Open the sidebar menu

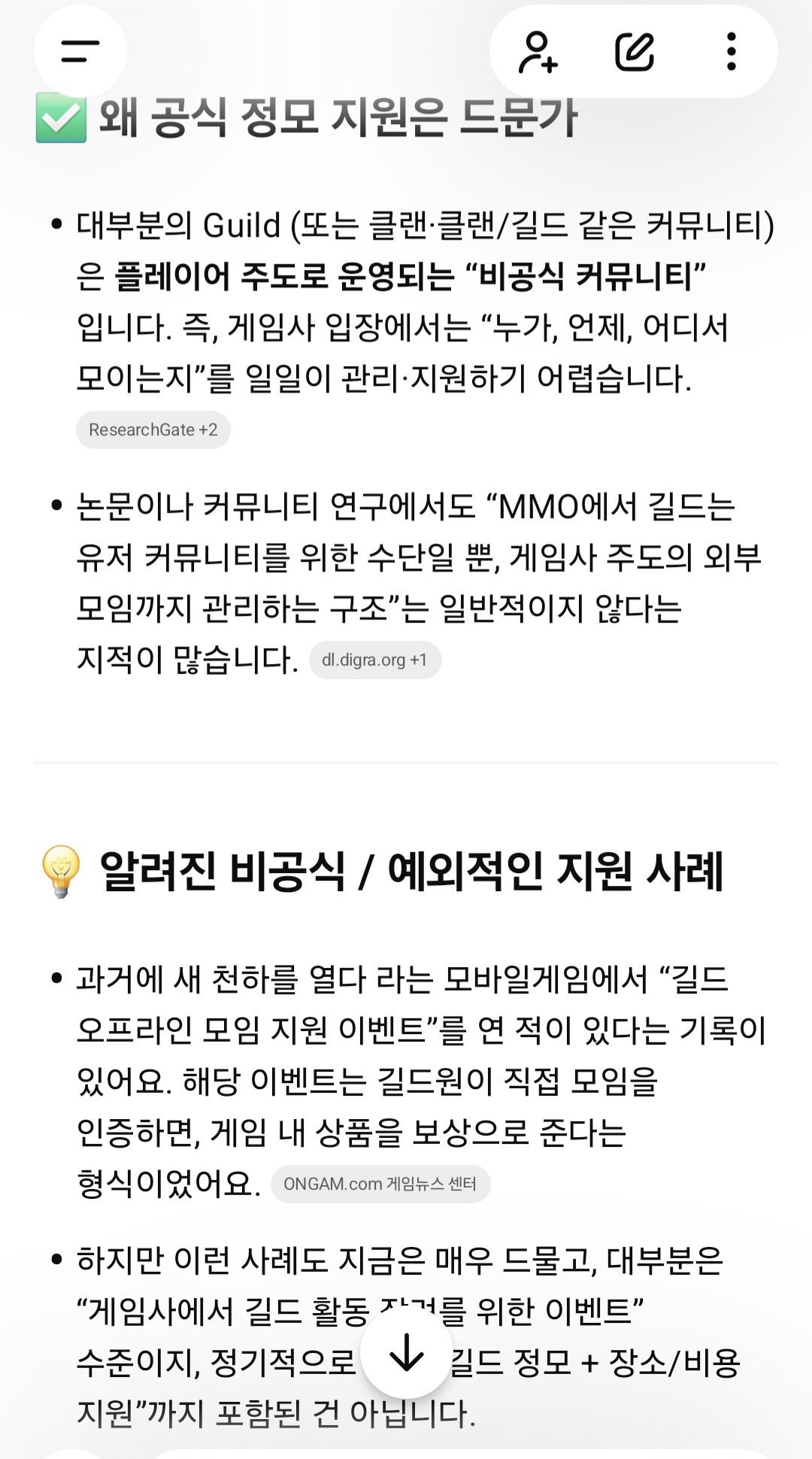80,51
